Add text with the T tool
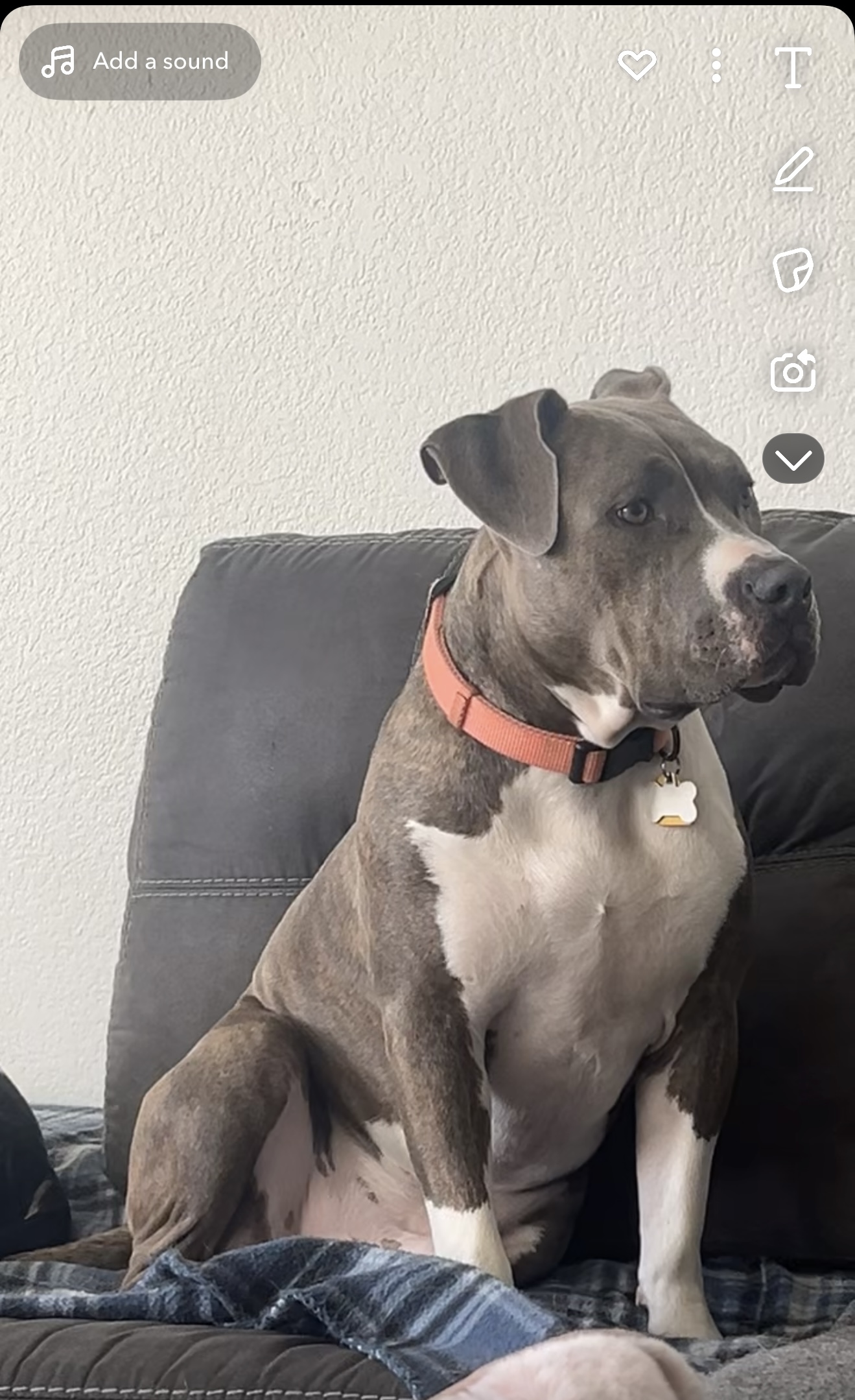This screenshot has width=855, height=1400. coord(793,67)
